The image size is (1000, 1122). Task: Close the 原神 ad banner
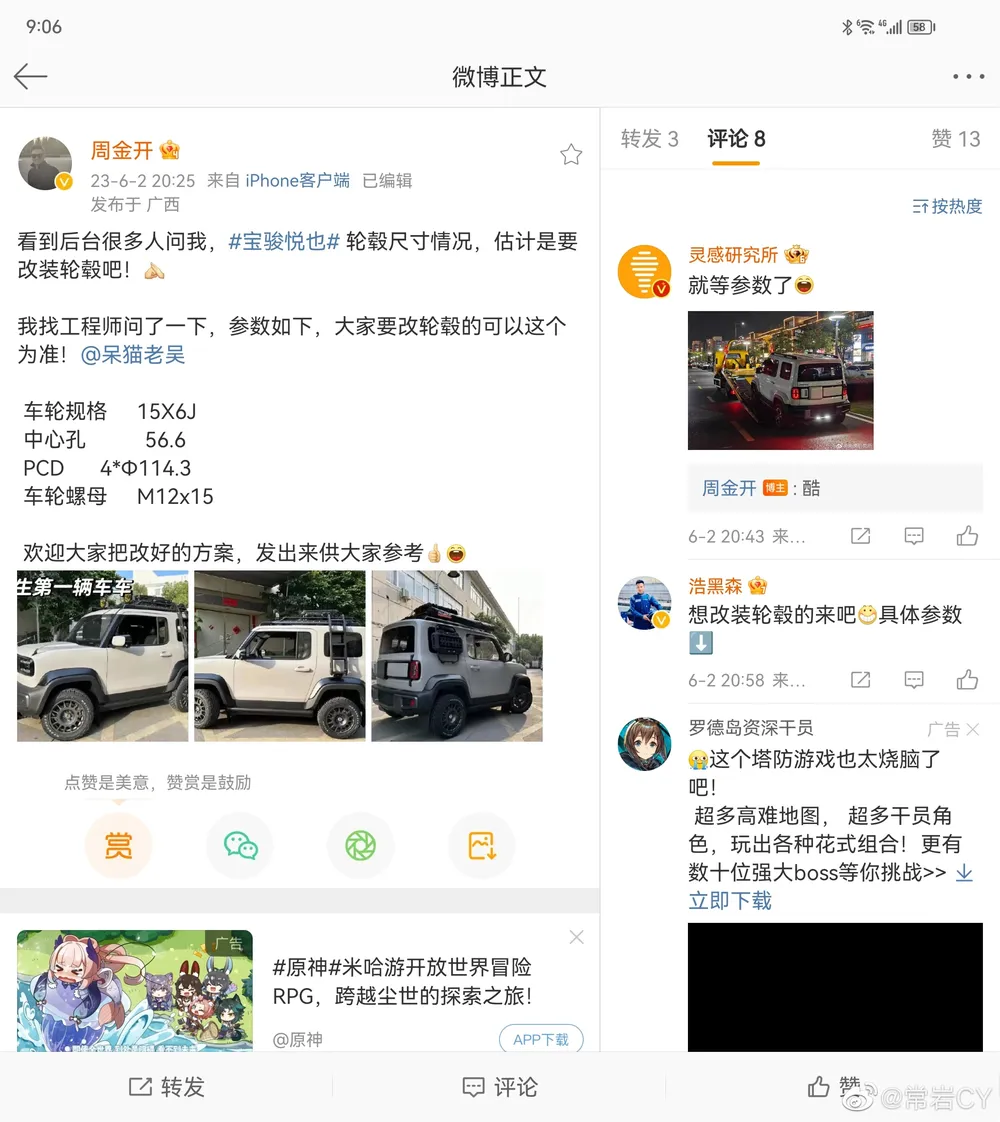coord(576,937)
